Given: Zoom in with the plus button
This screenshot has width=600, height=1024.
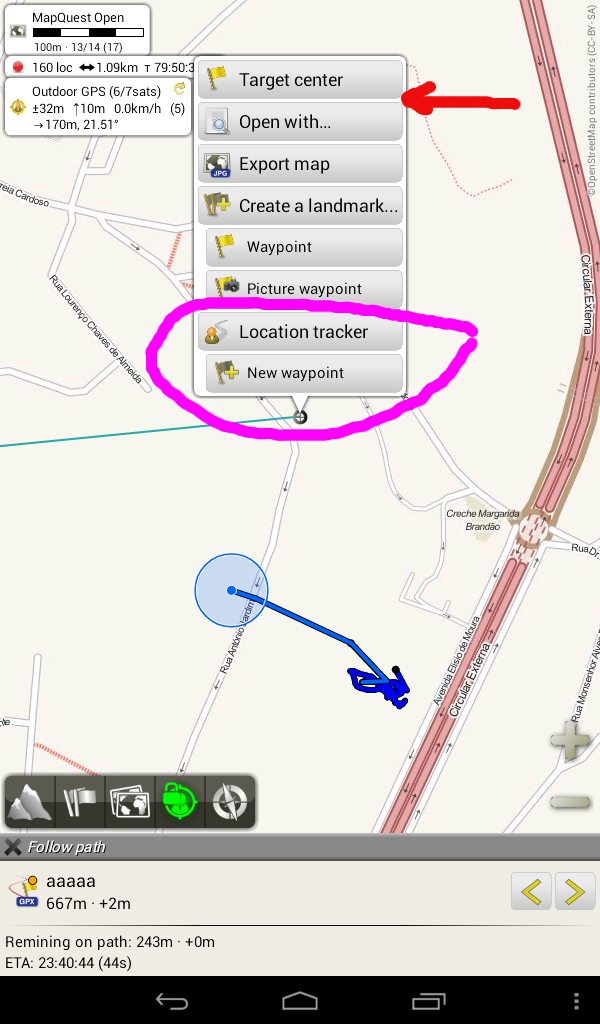Looking at the screenshot, I should [x=570, y=742].
